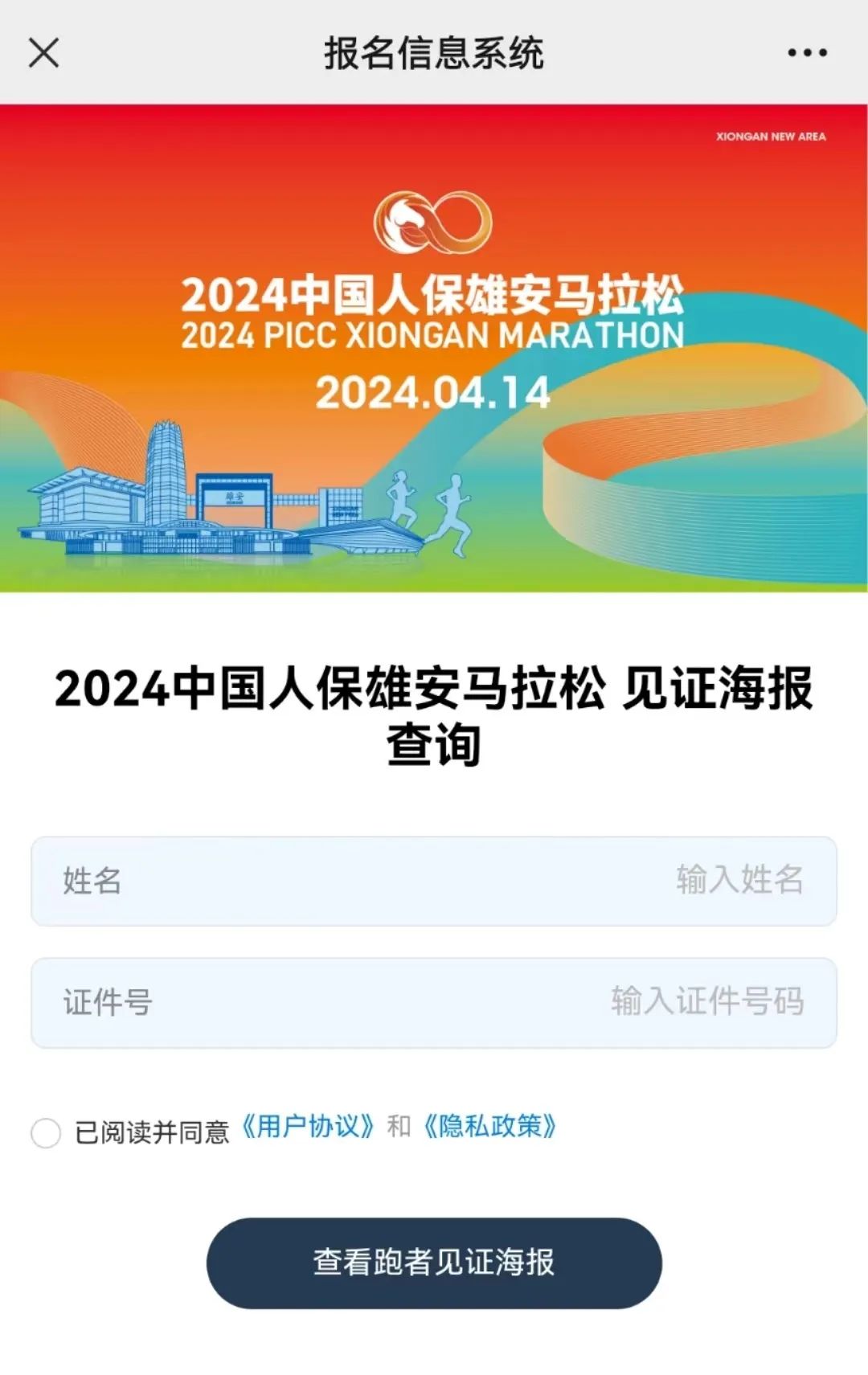Click the 见证海报查询 page heading
Screen dimensions: 868x1375
point(434,715)
